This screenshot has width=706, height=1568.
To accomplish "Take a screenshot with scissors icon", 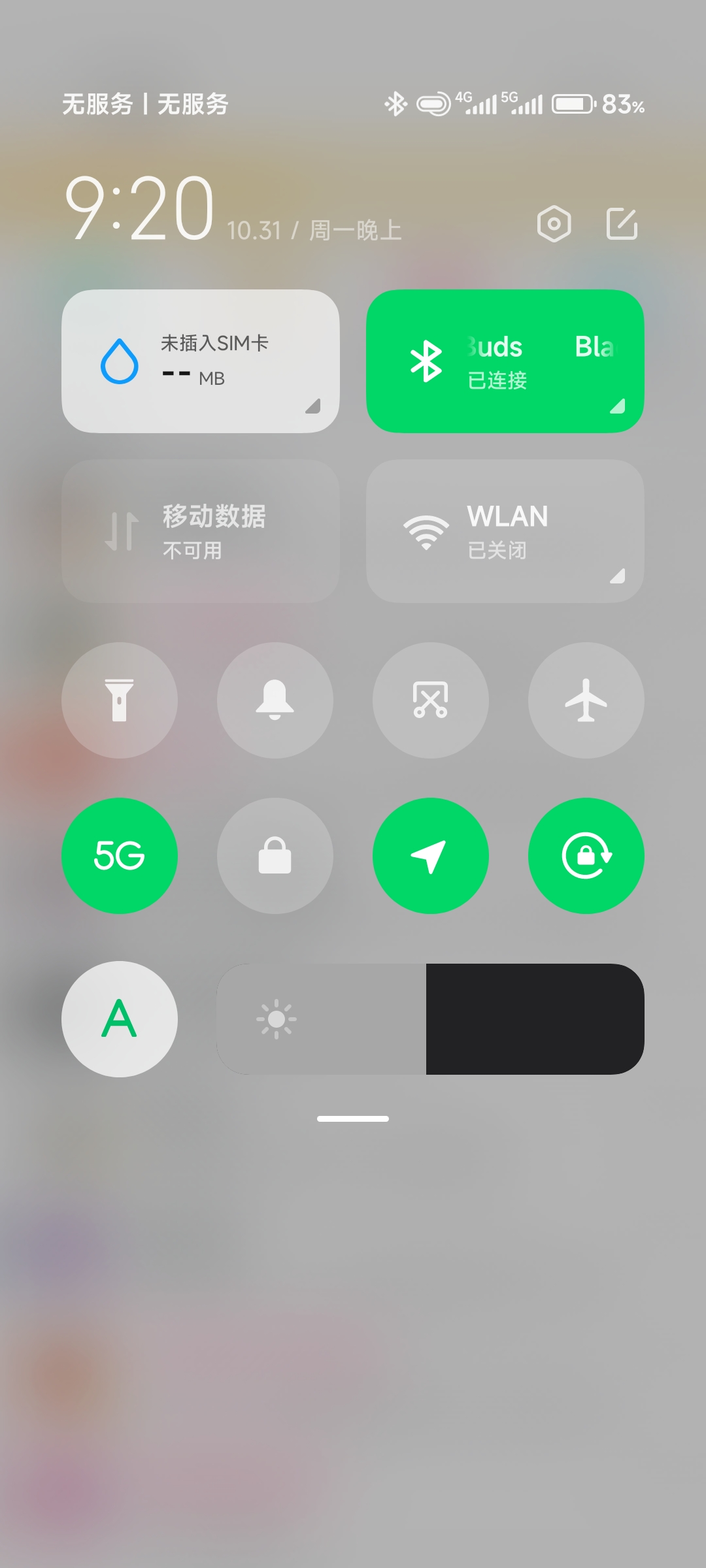I will click(430, 700).
